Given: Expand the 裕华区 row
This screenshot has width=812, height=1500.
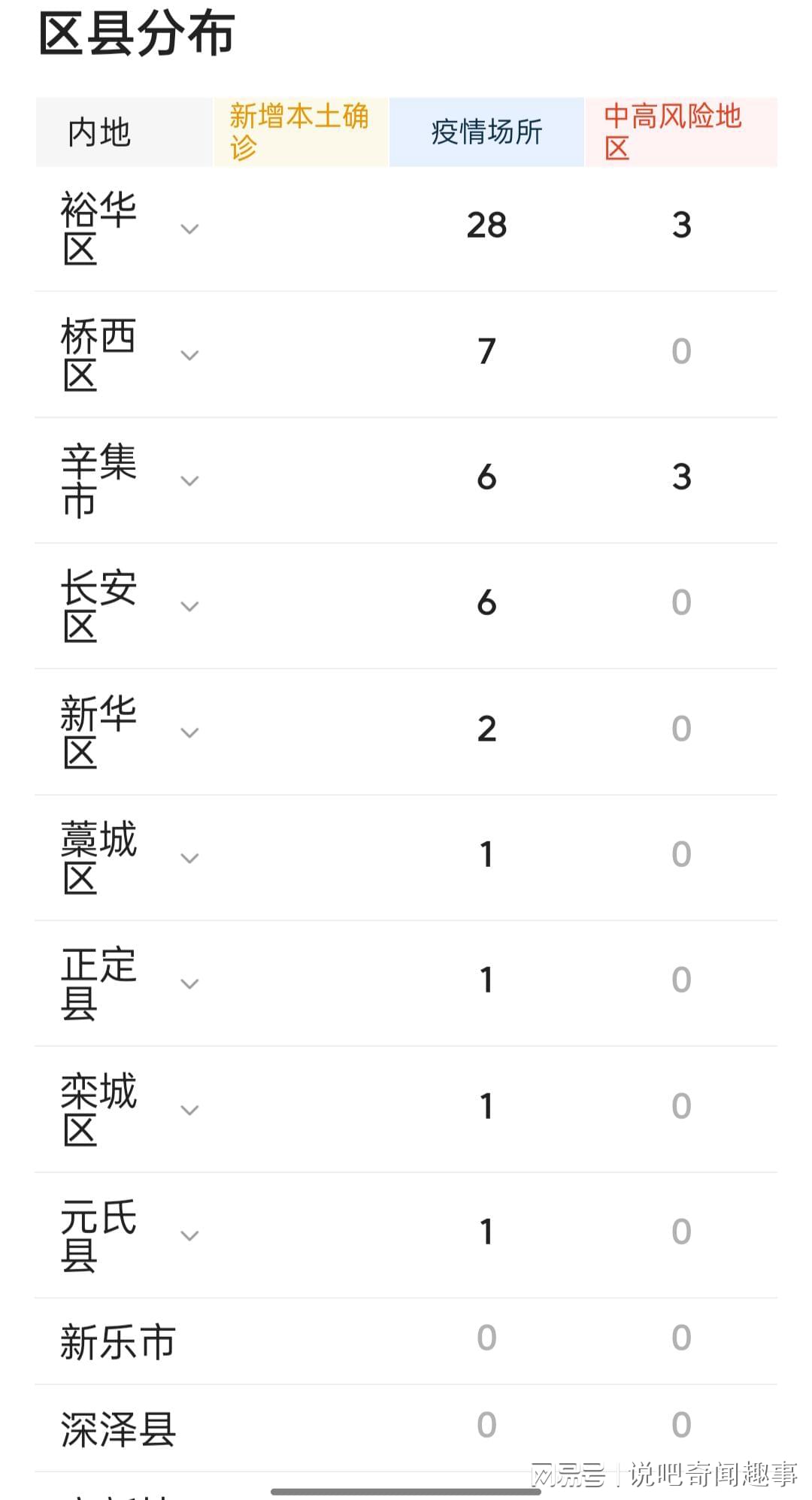Looking at the screenshot, I should click(189, 229).
